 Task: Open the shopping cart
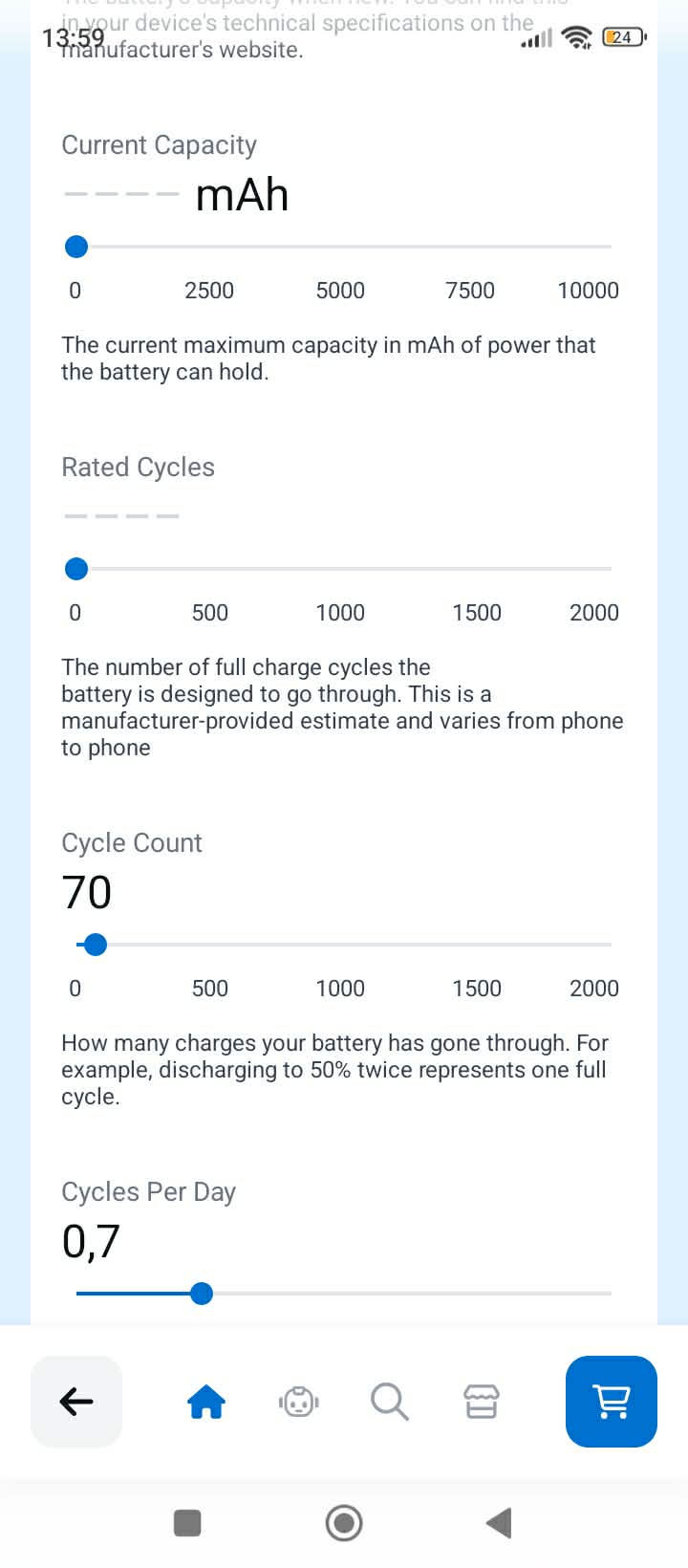coord(612,1402)
